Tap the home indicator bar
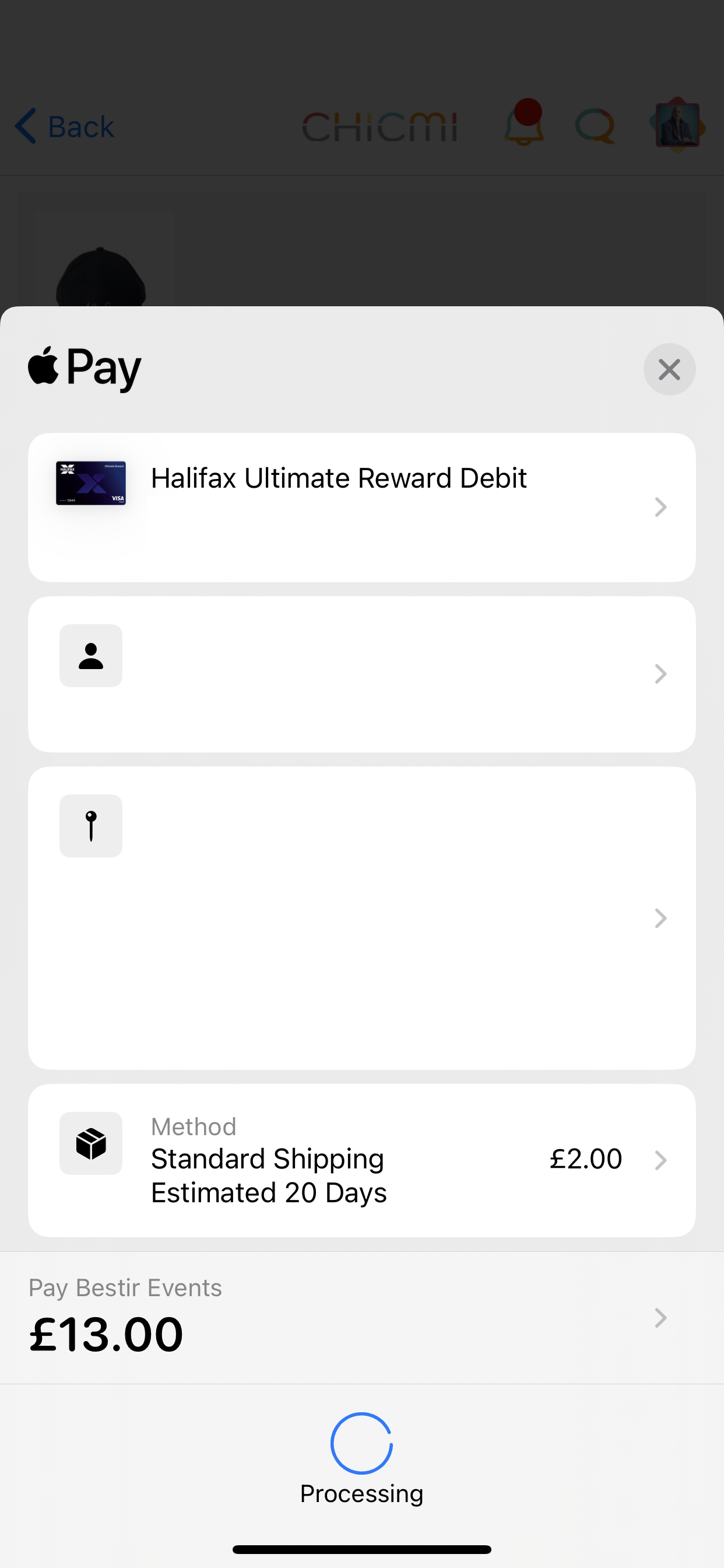Viewport: 724px width, 1568px height. point(361,1549)
